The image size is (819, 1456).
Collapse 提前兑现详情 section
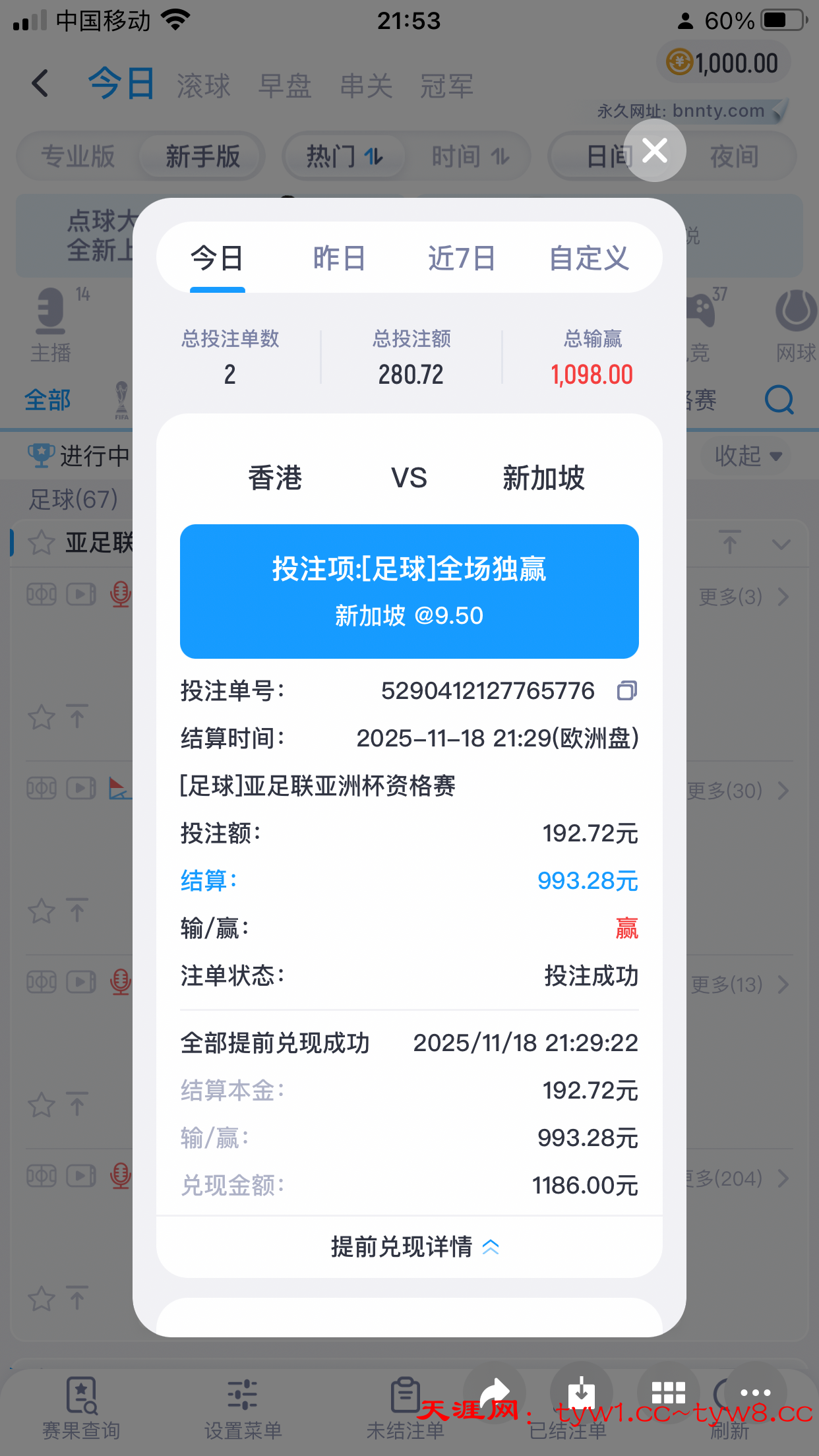[414, 1247]
